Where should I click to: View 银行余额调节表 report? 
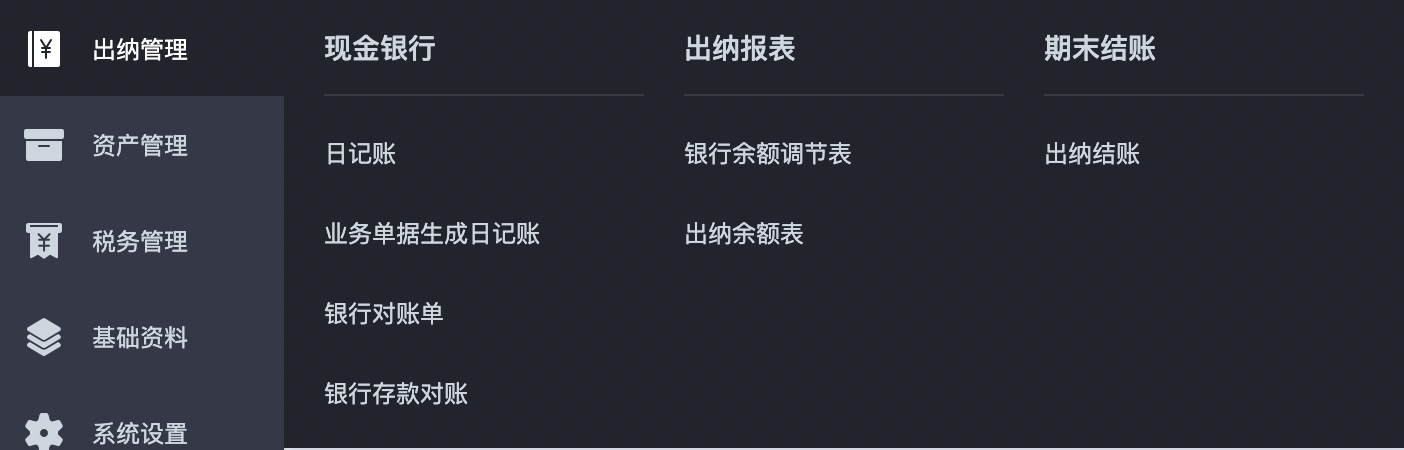pos(767,154)
